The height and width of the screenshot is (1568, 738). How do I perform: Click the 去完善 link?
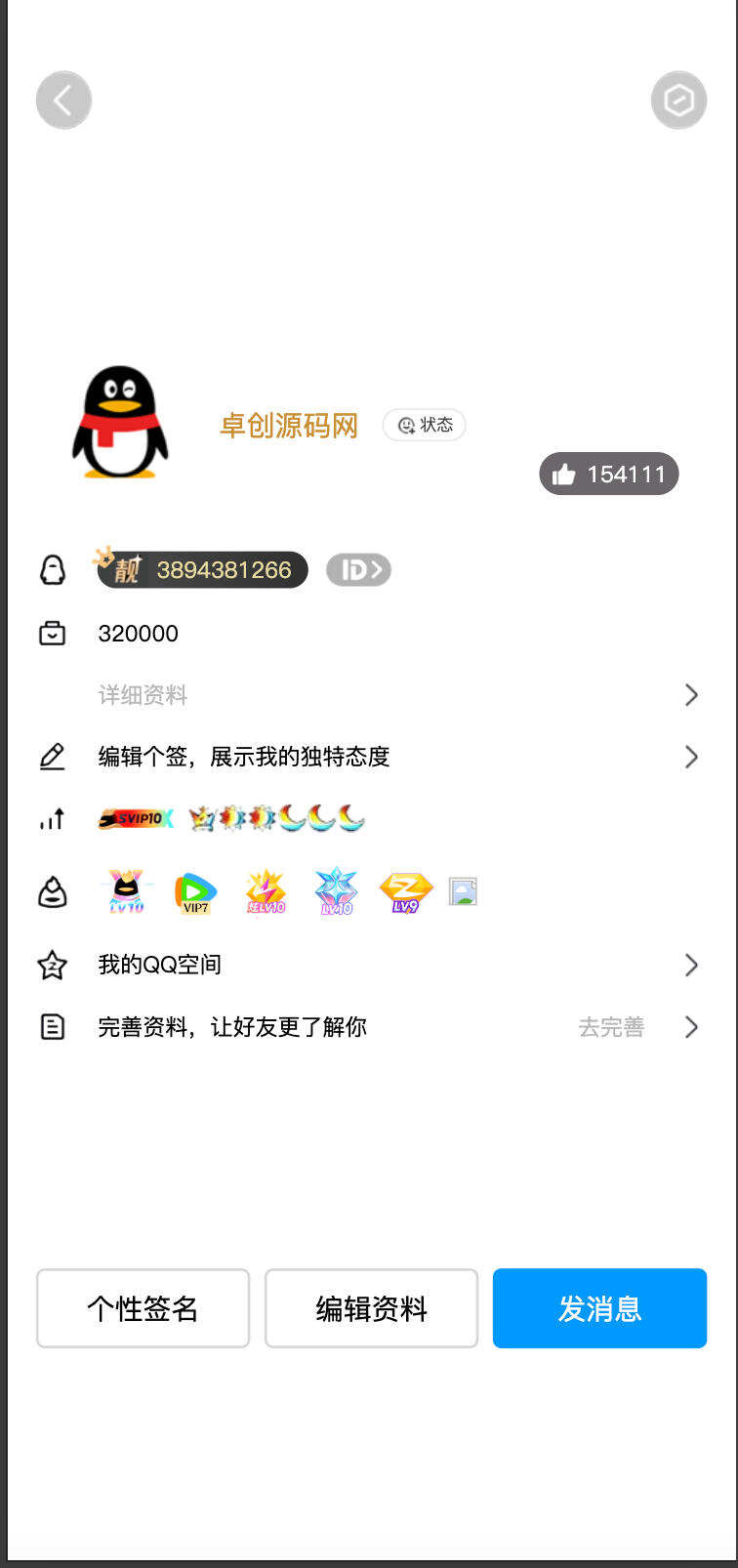point(610,1027)
